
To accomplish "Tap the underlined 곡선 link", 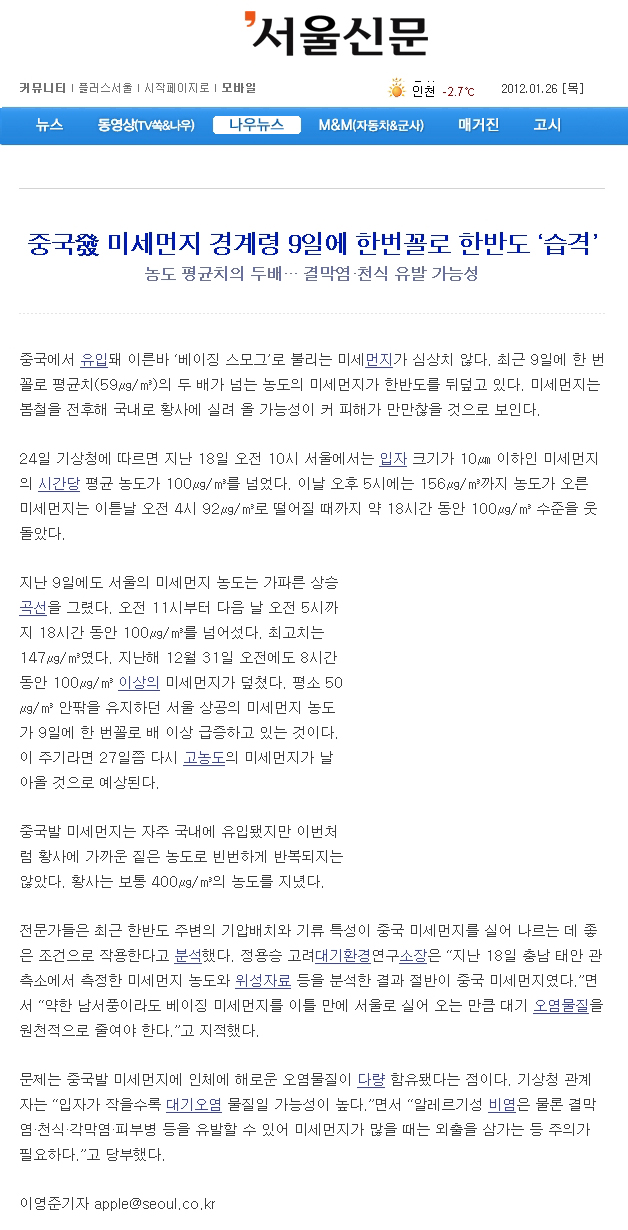I will 33,607.
